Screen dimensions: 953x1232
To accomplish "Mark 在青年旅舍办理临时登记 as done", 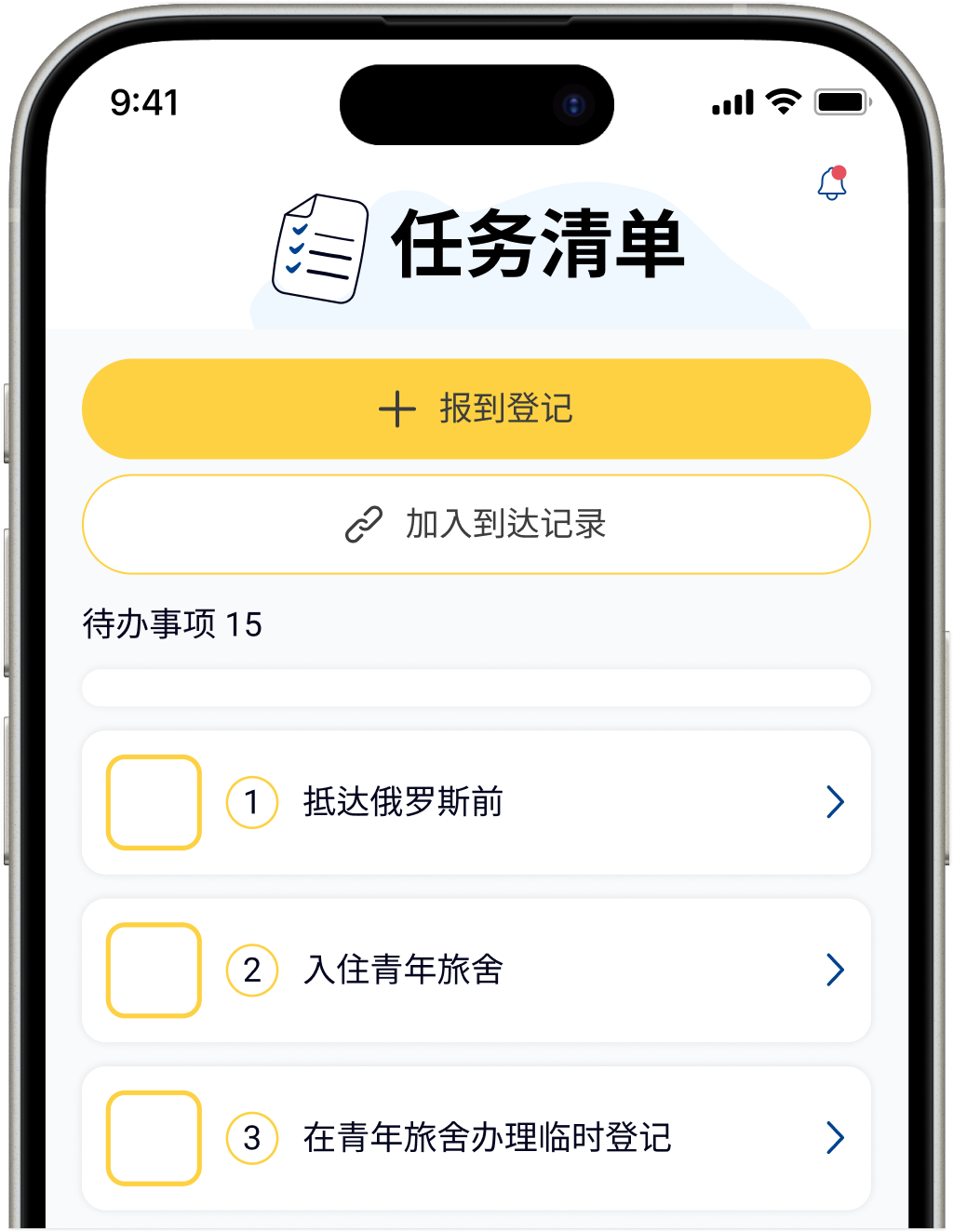I will (154, 1137).
